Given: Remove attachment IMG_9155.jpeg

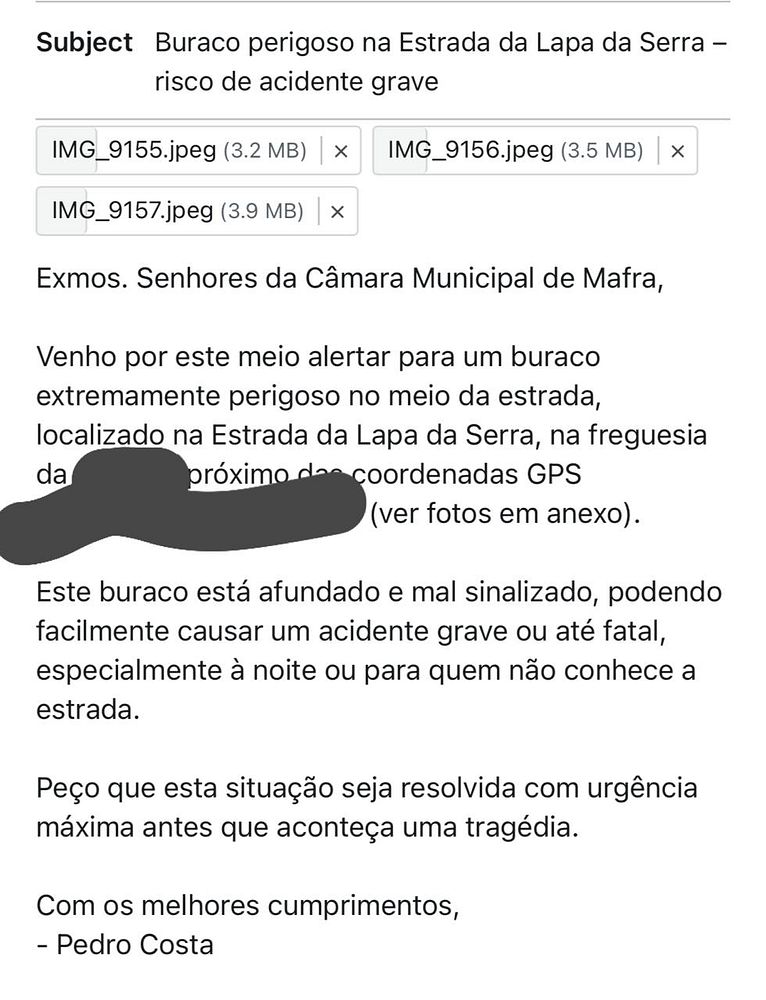Looking at the screenshot, I should point(341,151).
